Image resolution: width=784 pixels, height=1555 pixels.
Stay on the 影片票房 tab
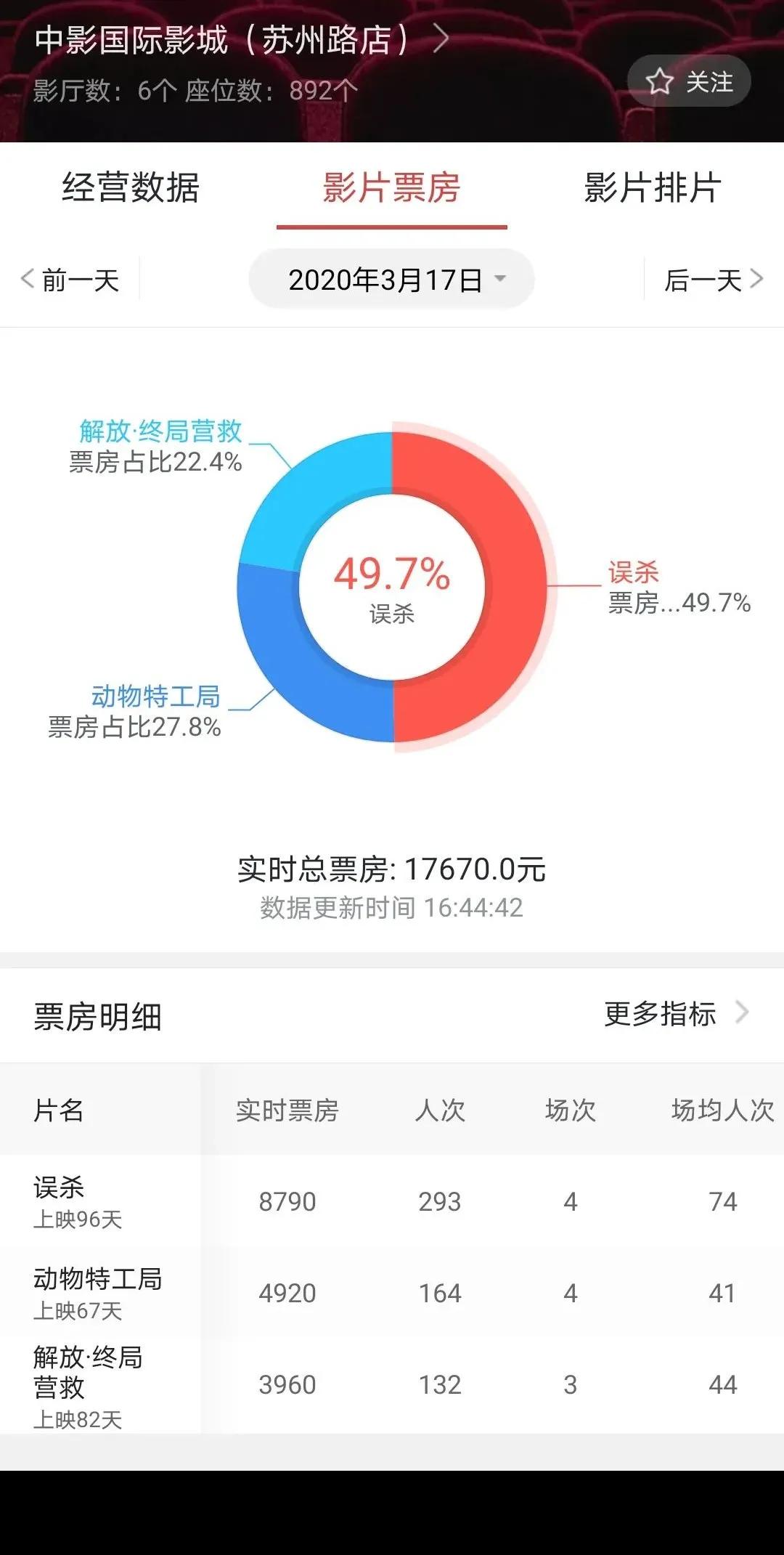coord(392,187)
